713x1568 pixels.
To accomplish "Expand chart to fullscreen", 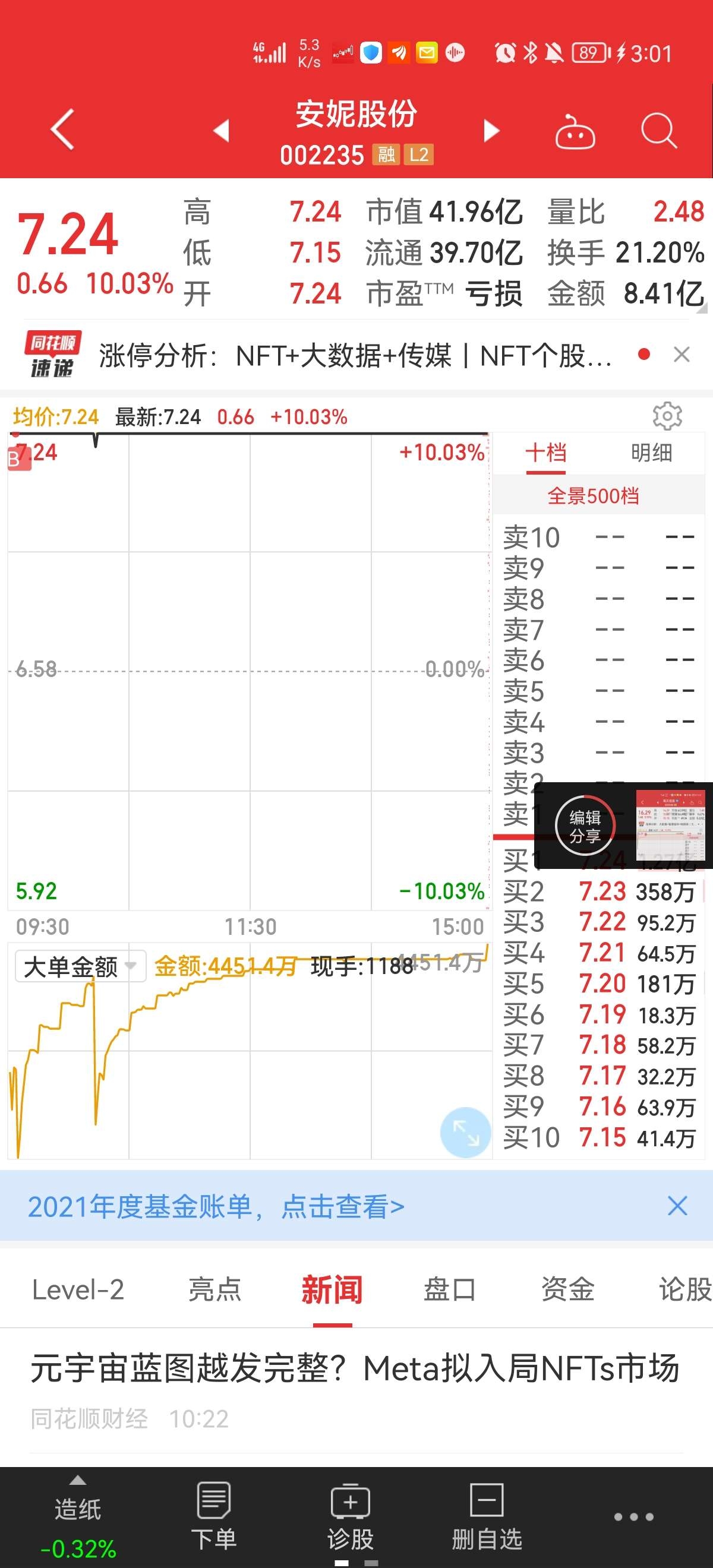I will point(465,1131).
